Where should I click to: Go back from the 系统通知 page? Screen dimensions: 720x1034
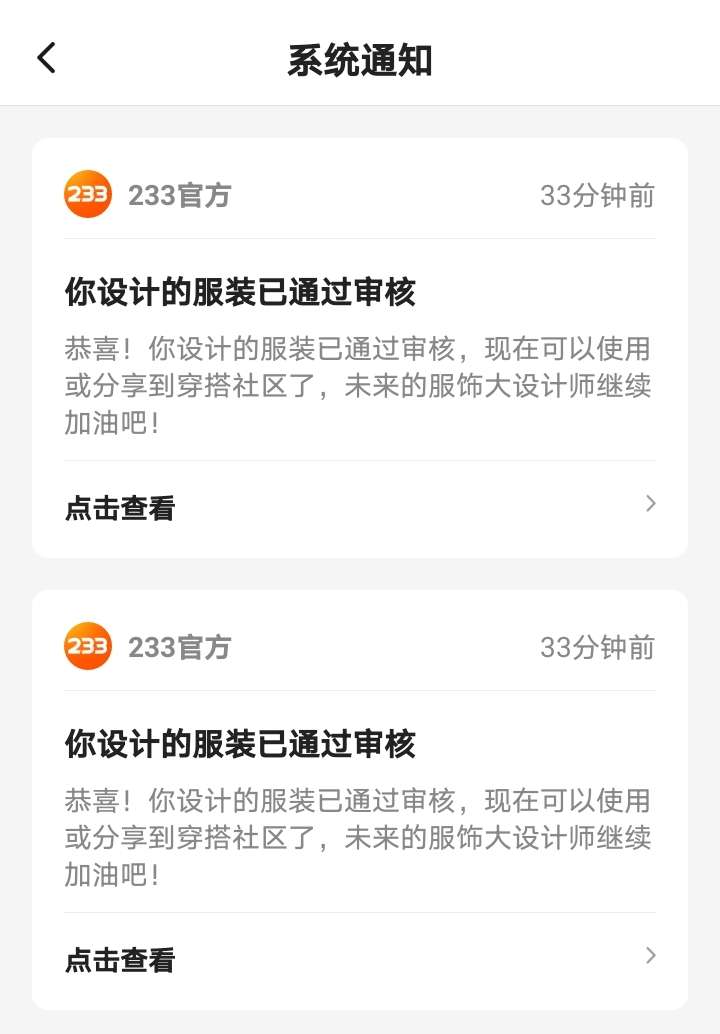point(46,58)
